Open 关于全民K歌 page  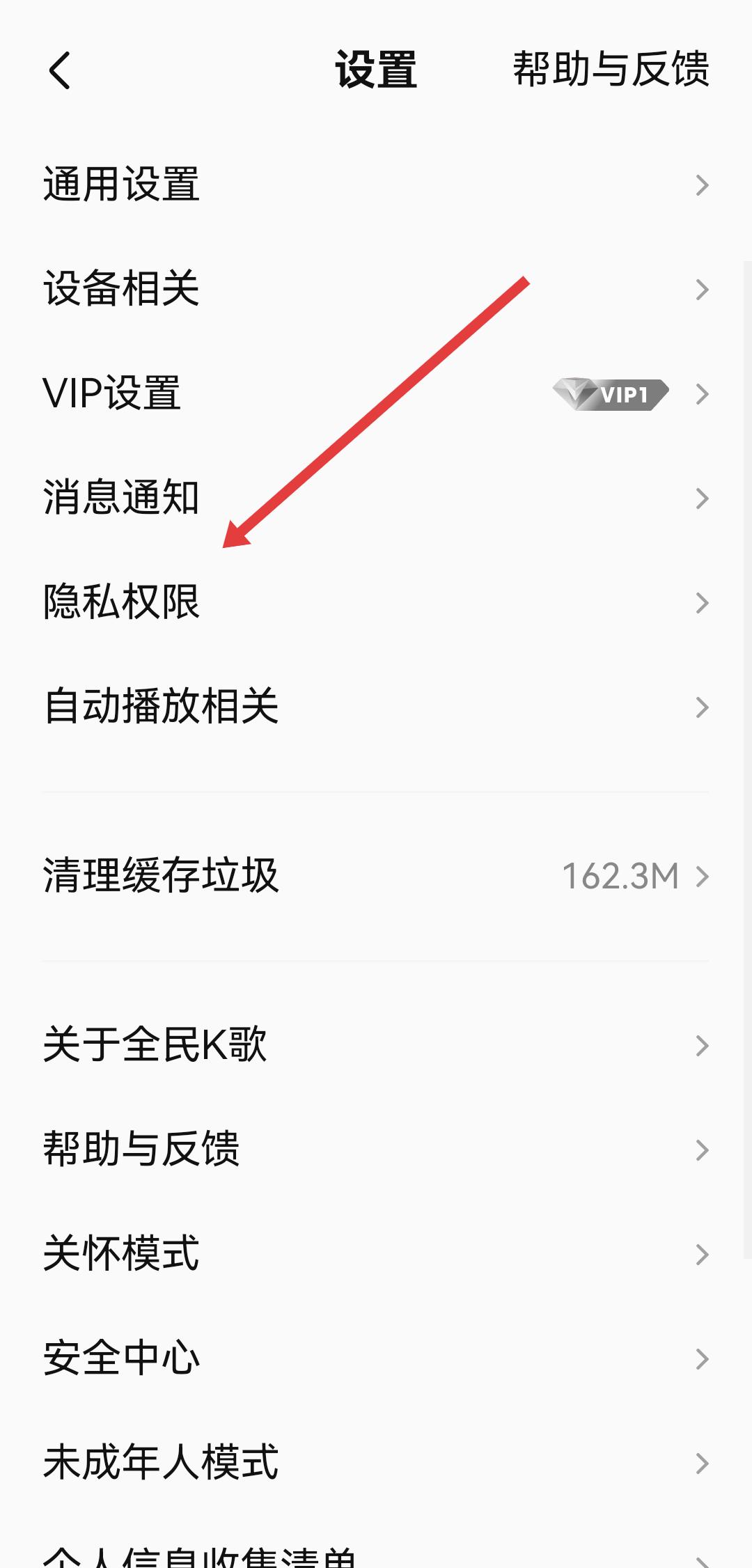(x=376, y=1045)
